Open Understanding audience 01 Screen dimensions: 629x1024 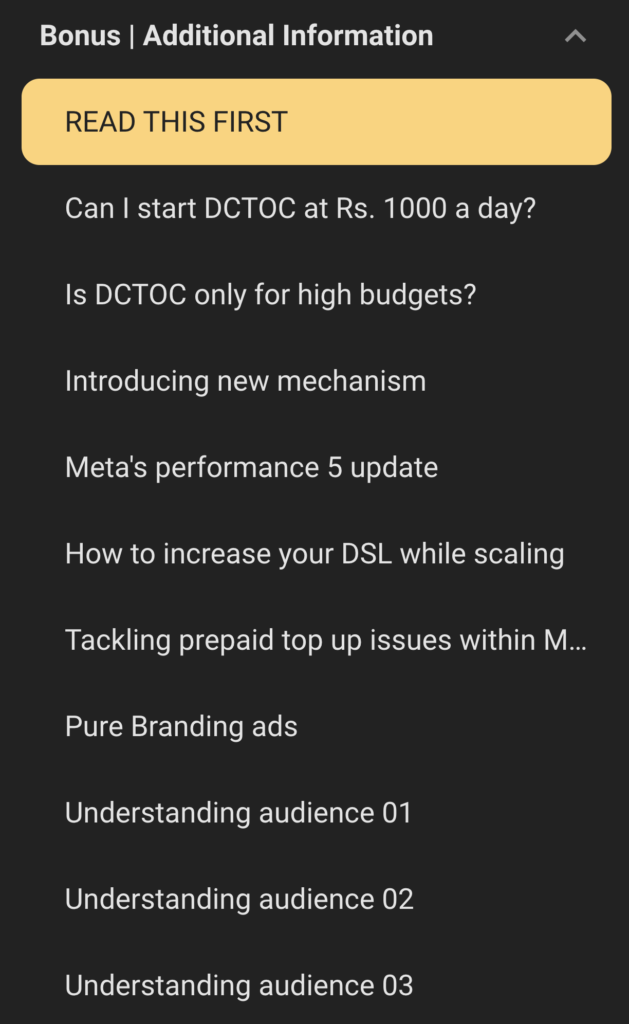click(x=316, y=813)
